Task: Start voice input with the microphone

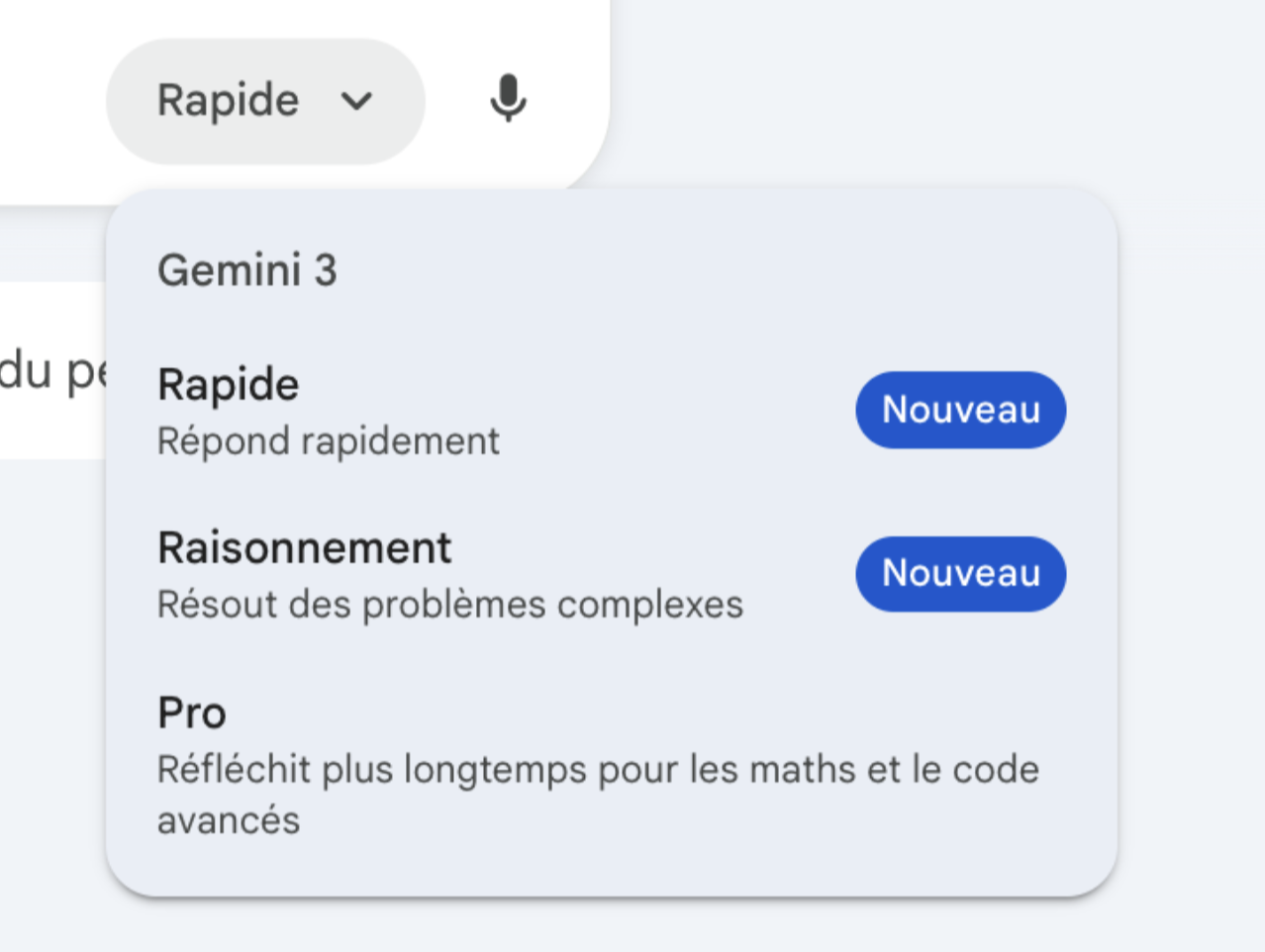Action: point(508,99)
